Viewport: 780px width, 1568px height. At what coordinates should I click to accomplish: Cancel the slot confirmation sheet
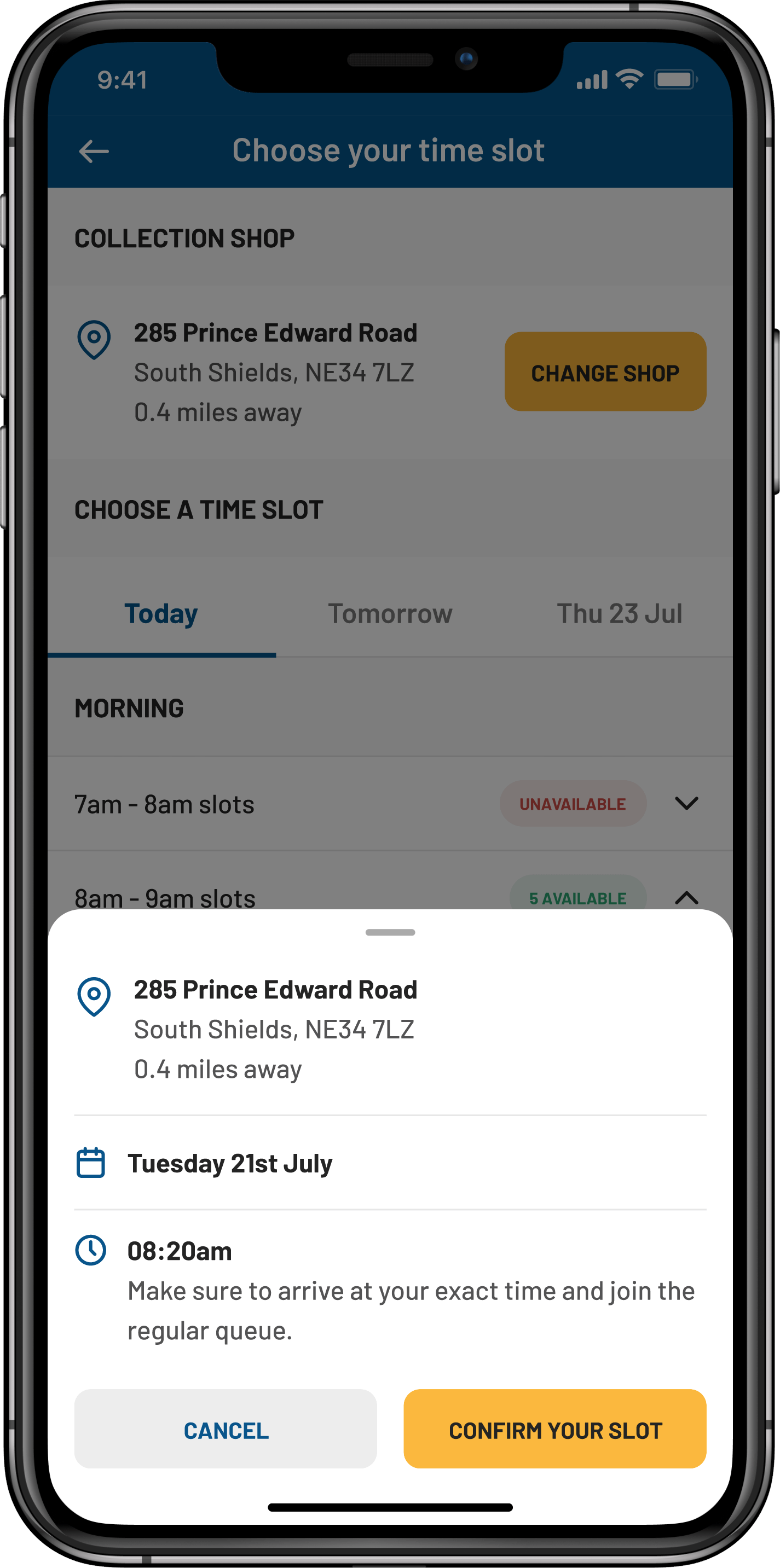tap(226, 1429)
